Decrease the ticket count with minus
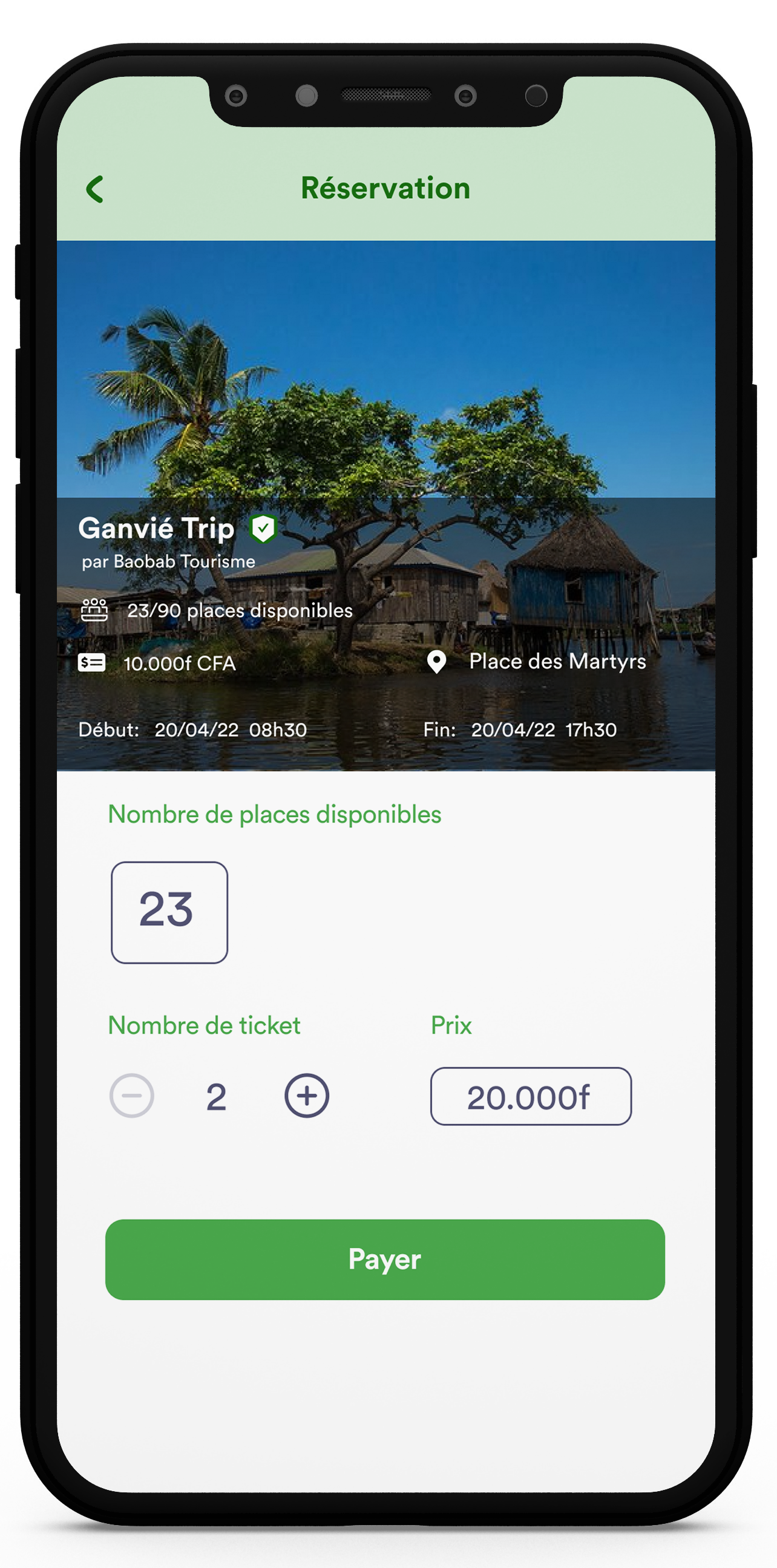 [131, 1096]
